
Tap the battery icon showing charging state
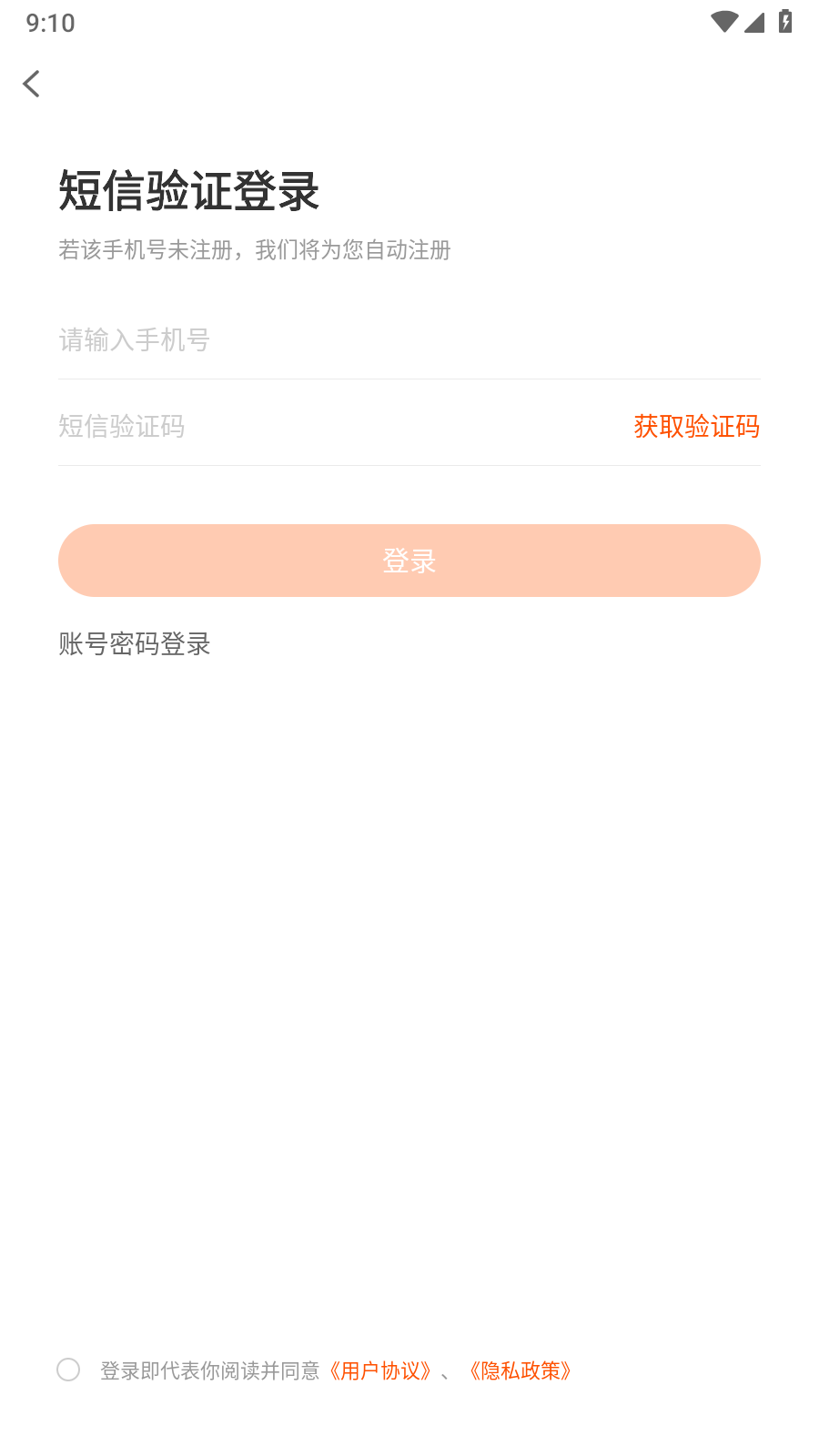785,21
